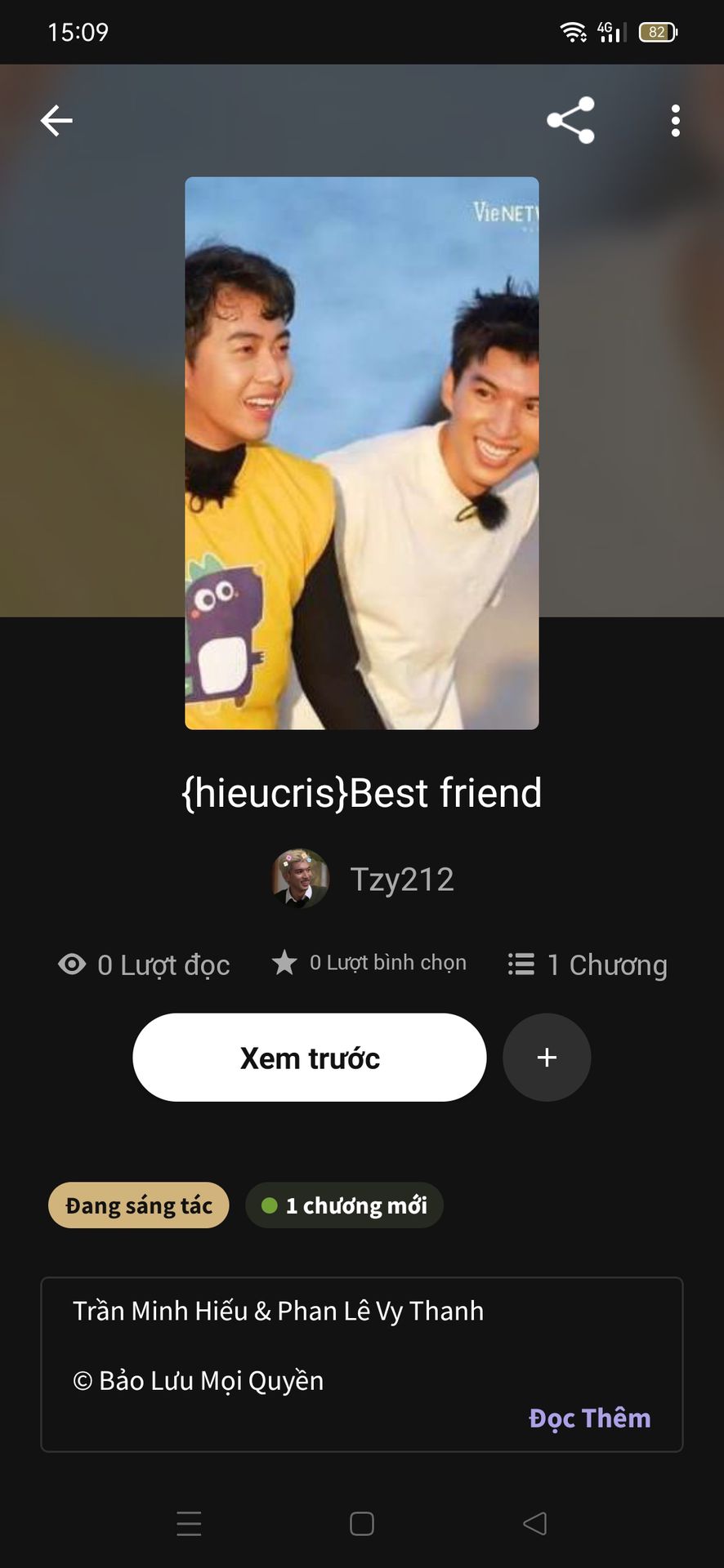Open recent apps from navigation bar

(189, 1524)
